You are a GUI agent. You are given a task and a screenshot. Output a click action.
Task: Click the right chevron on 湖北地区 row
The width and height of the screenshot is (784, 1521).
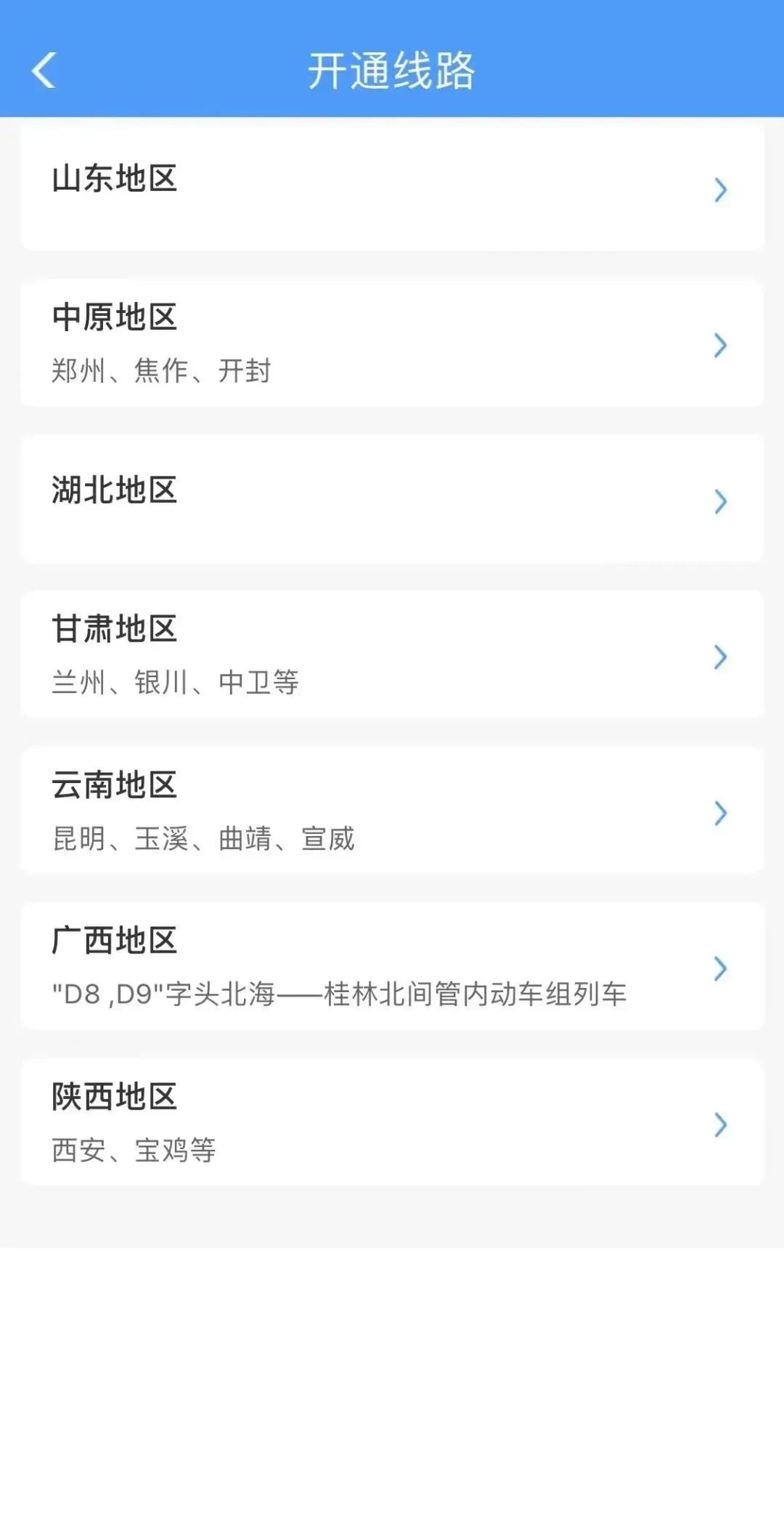point(719,500)
